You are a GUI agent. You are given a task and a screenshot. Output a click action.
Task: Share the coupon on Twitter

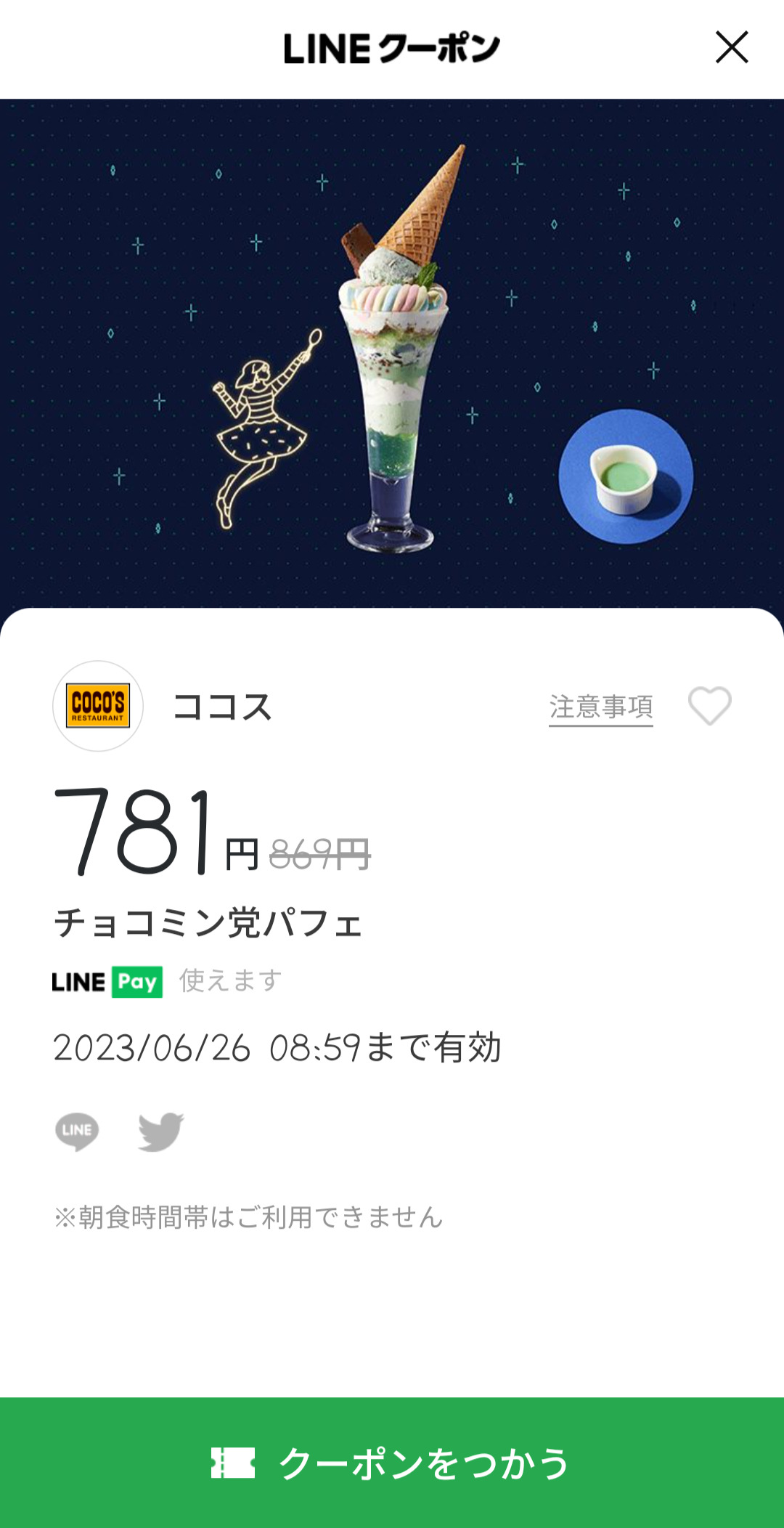[161, 1131]
